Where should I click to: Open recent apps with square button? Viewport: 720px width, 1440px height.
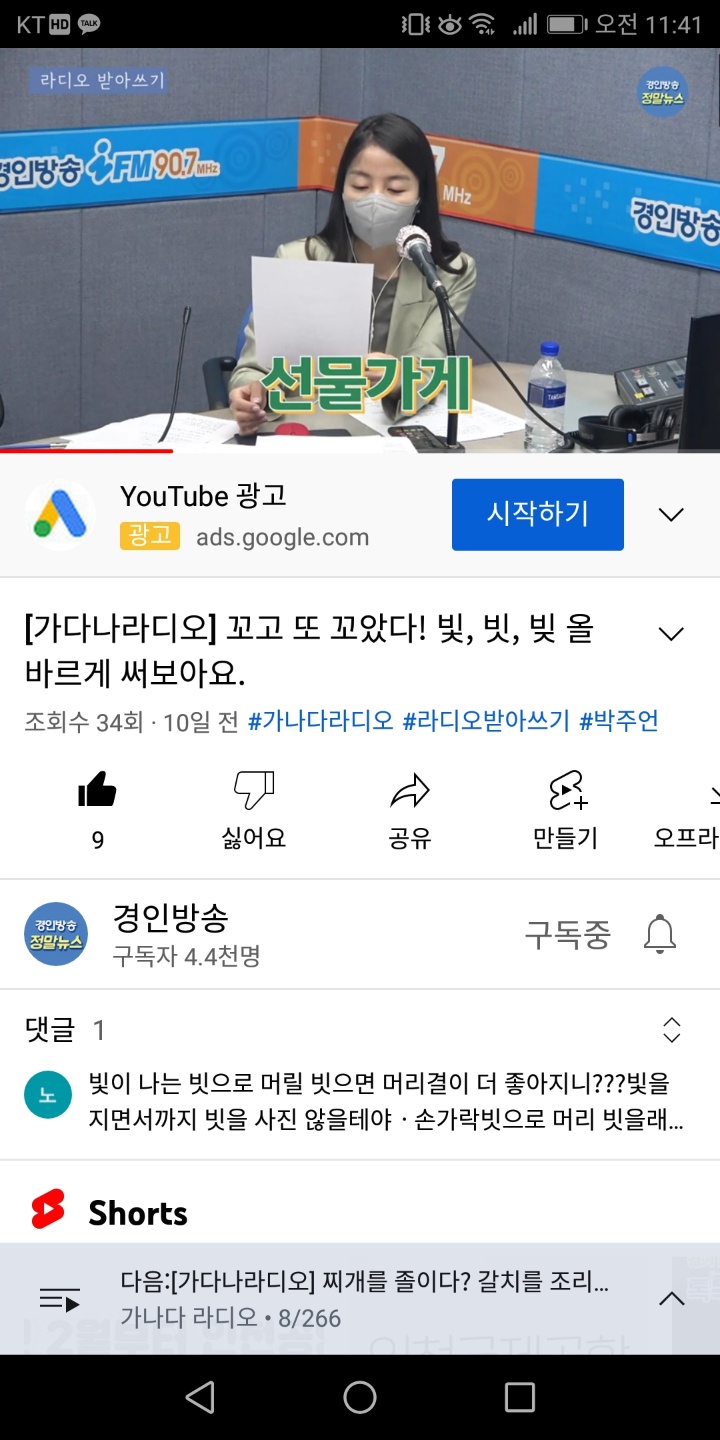coord(520,1397)
